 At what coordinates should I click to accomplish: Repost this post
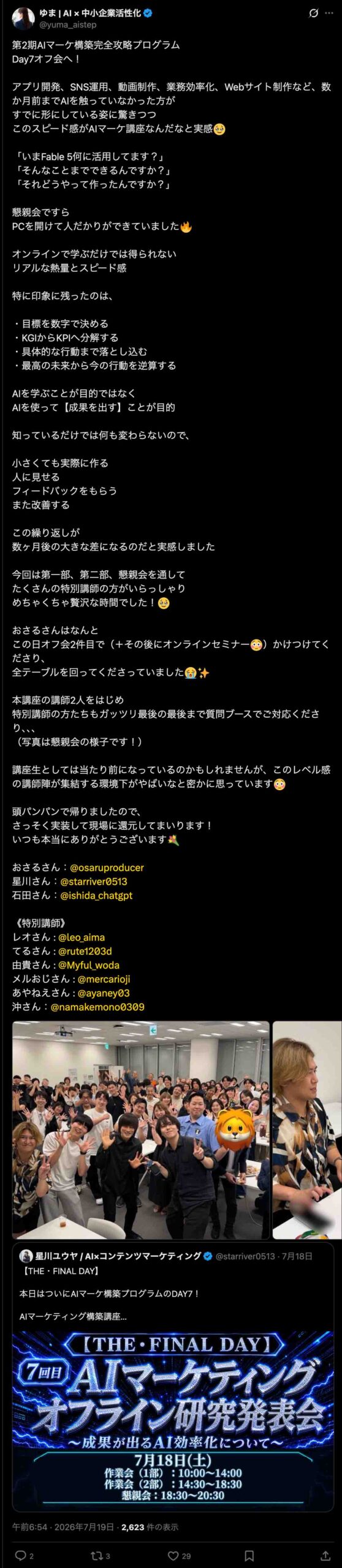(100, 1556)
